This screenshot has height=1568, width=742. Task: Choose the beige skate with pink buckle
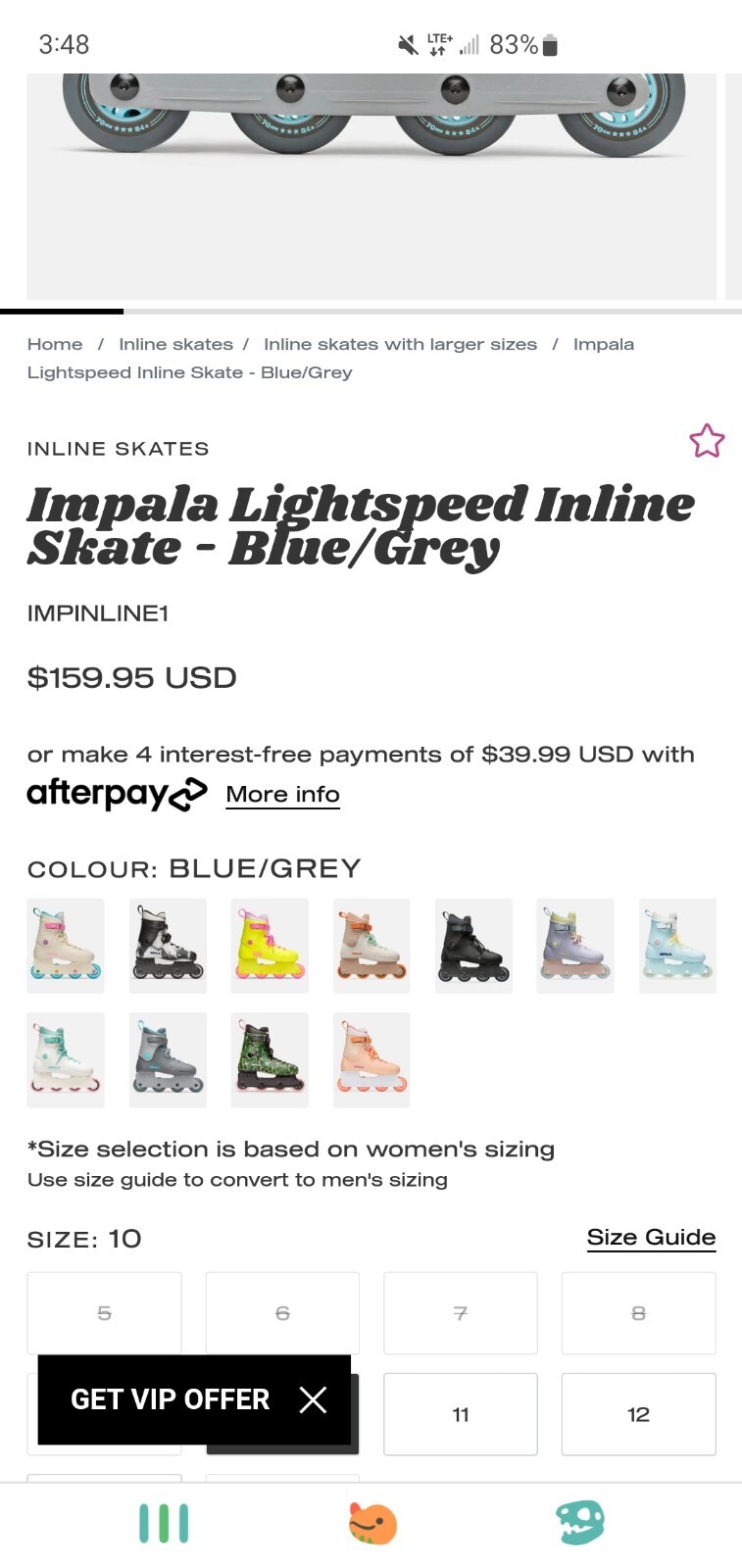66,946
